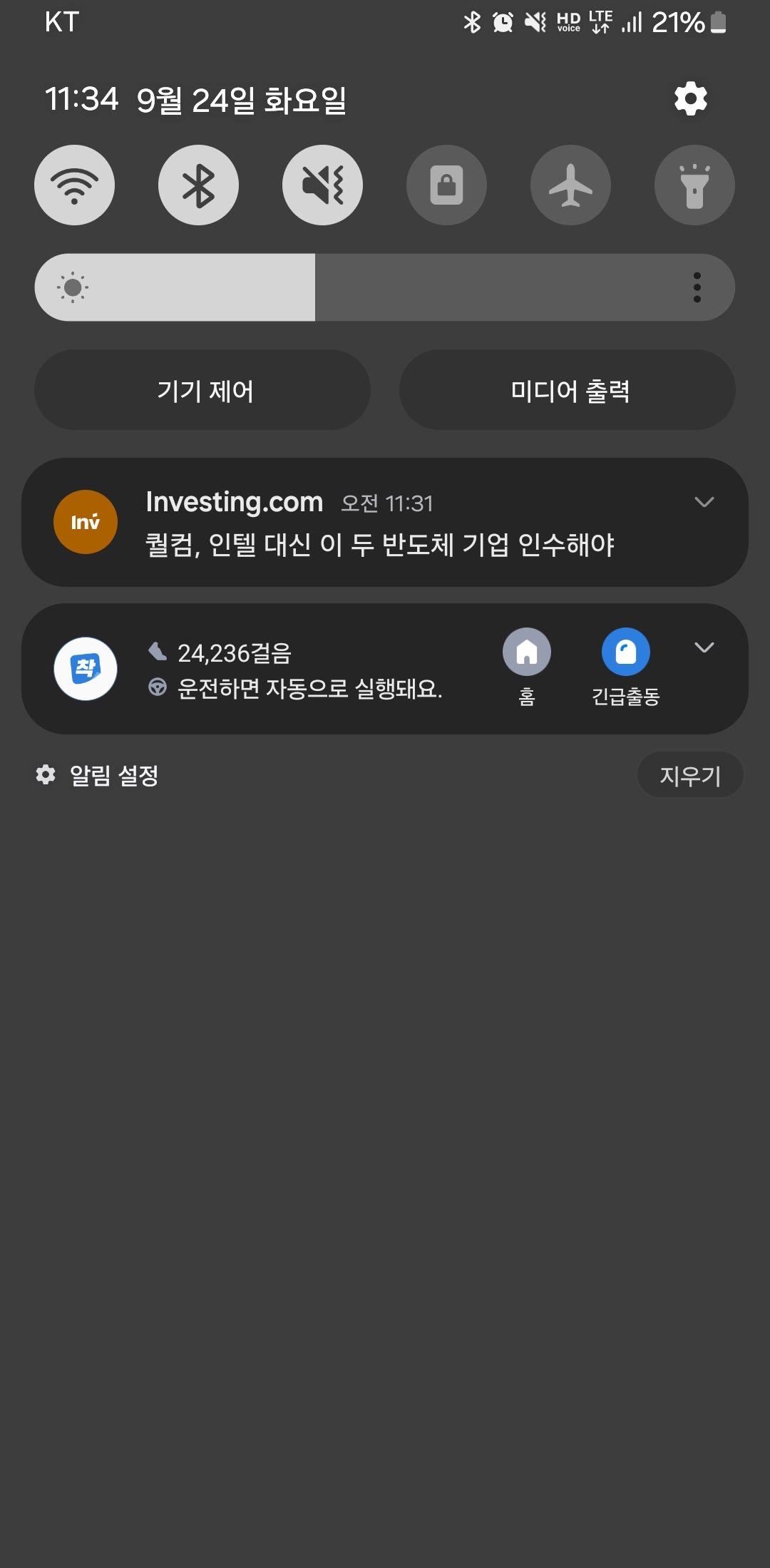
Task: Open settings via the gear icon
Action: point(690,98)
